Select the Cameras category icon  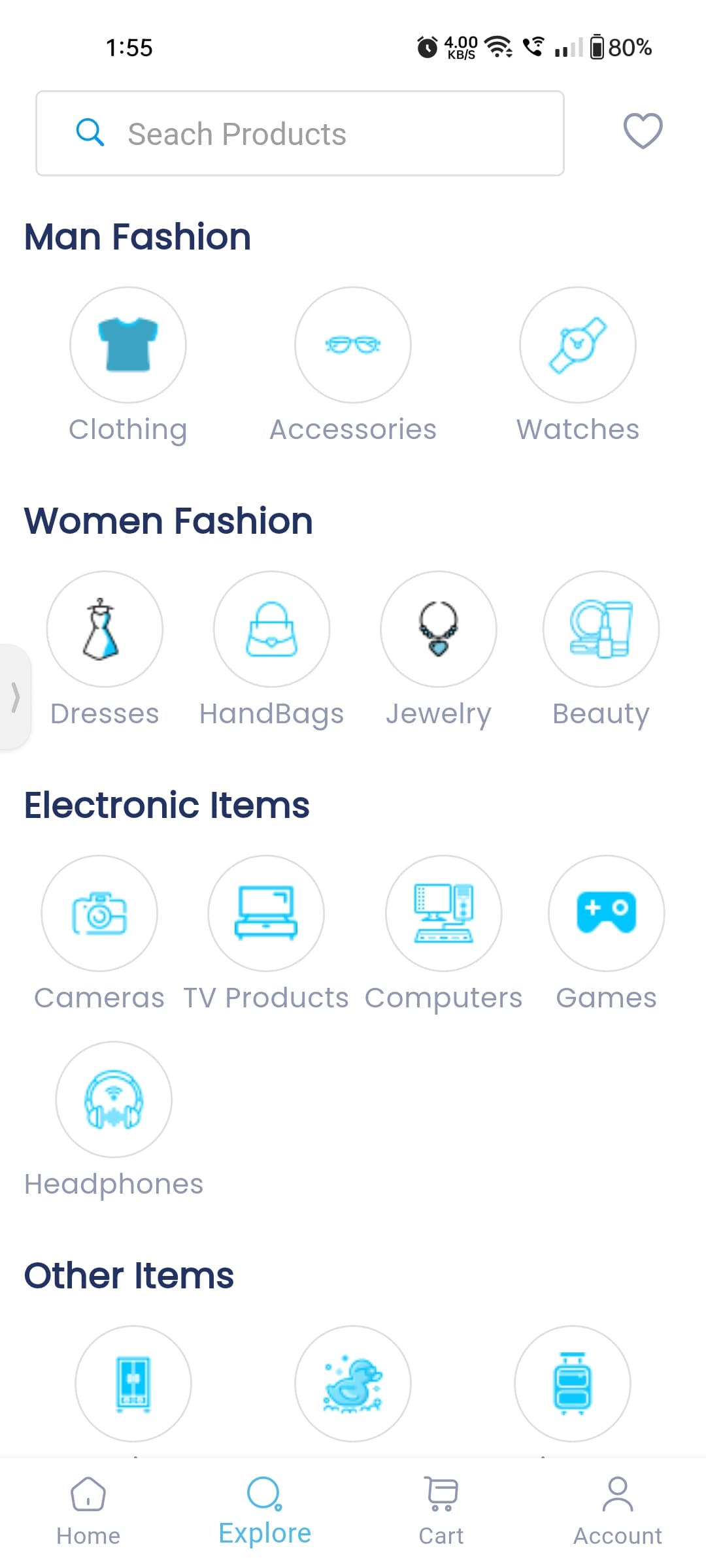(99, 913)
